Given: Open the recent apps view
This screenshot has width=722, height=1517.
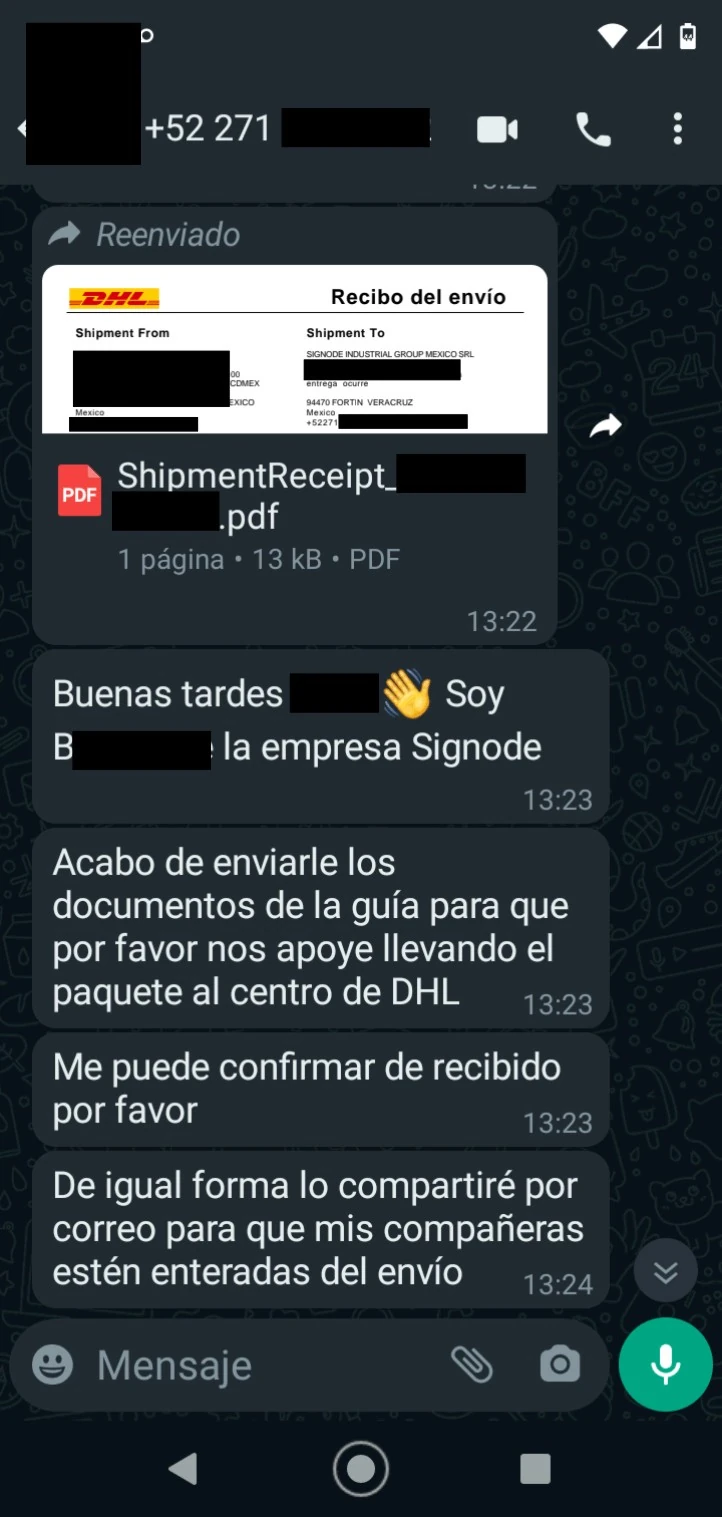Looking at the screenshot, I should pos(536,1468).
